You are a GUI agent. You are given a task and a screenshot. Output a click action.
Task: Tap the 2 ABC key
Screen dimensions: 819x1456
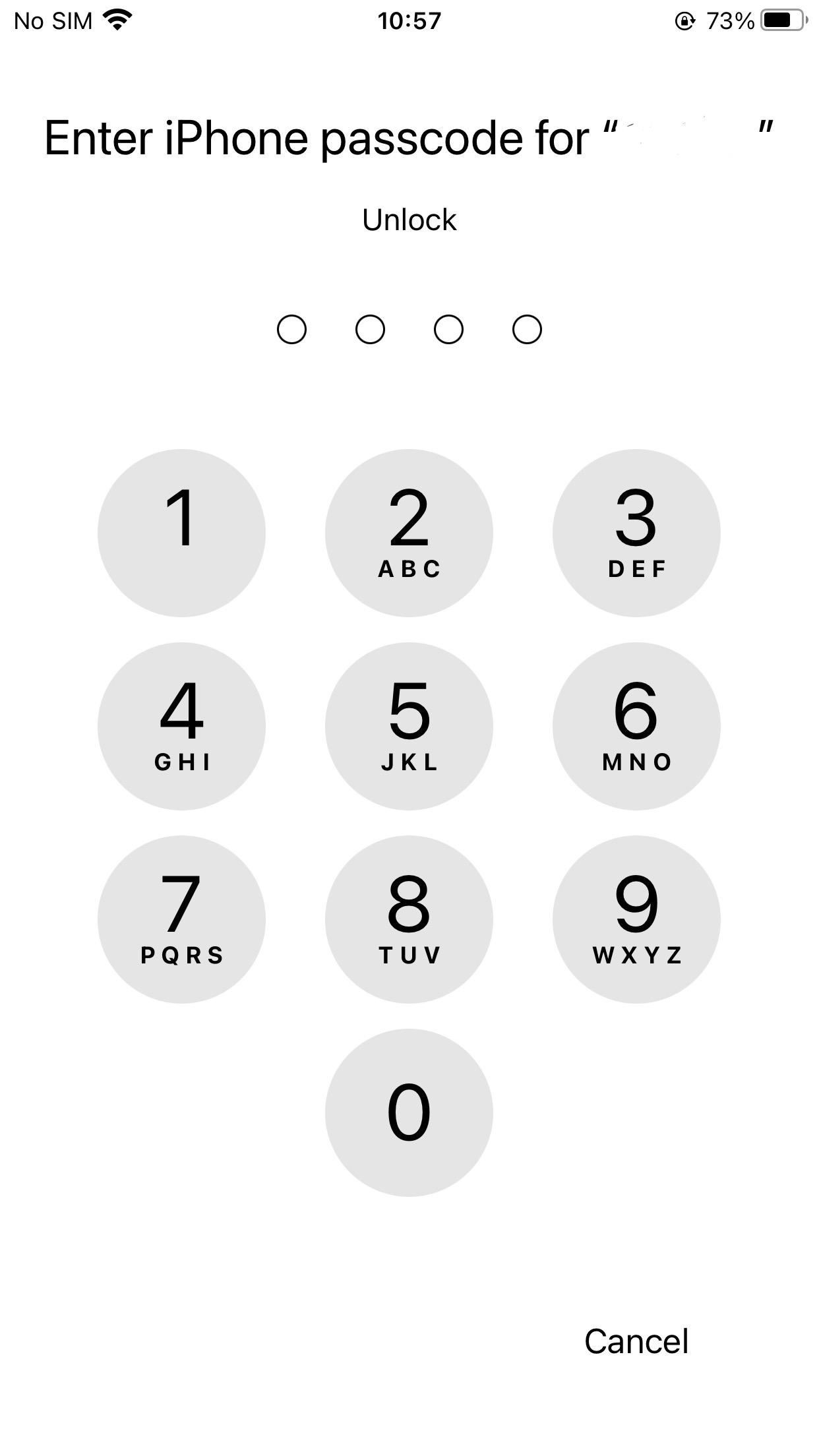pos(409,533)
